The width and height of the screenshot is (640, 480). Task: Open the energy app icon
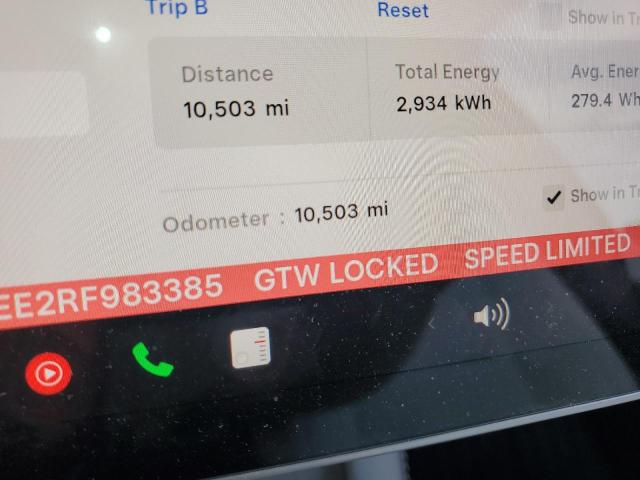(x=250, y=347)
